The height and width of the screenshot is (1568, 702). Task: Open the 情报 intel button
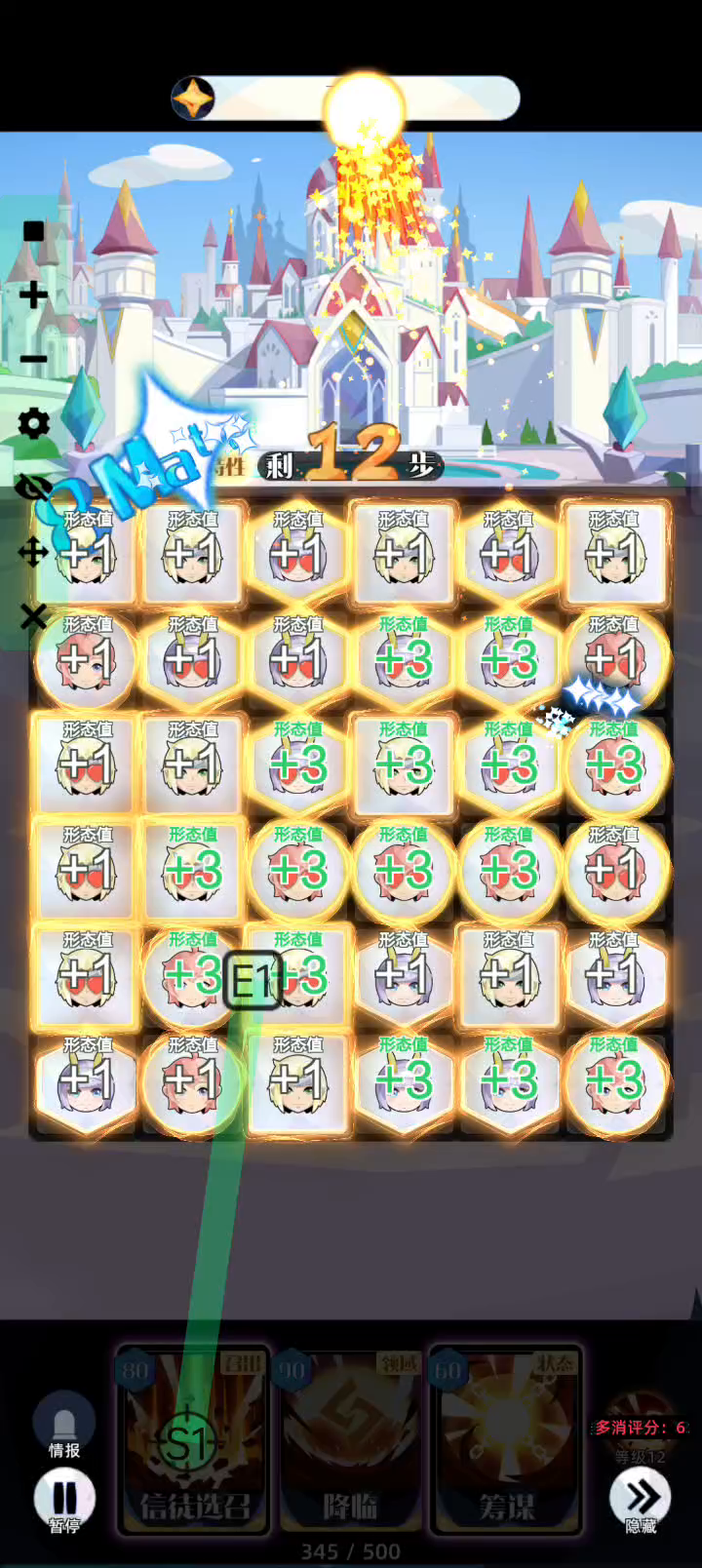tap(64, 1425)
